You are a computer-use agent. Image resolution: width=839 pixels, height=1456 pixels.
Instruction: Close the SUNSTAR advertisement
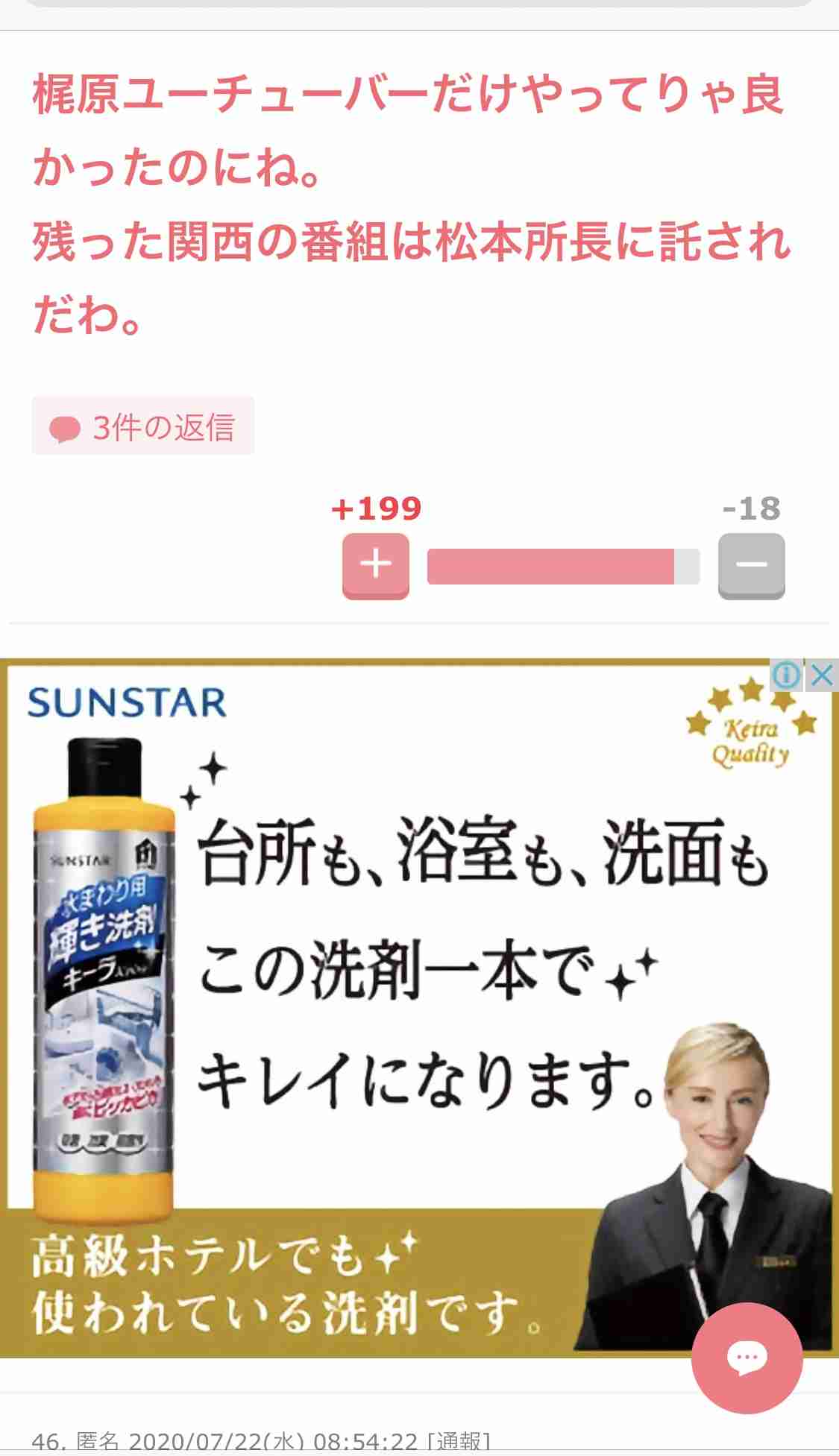[822, 675]
